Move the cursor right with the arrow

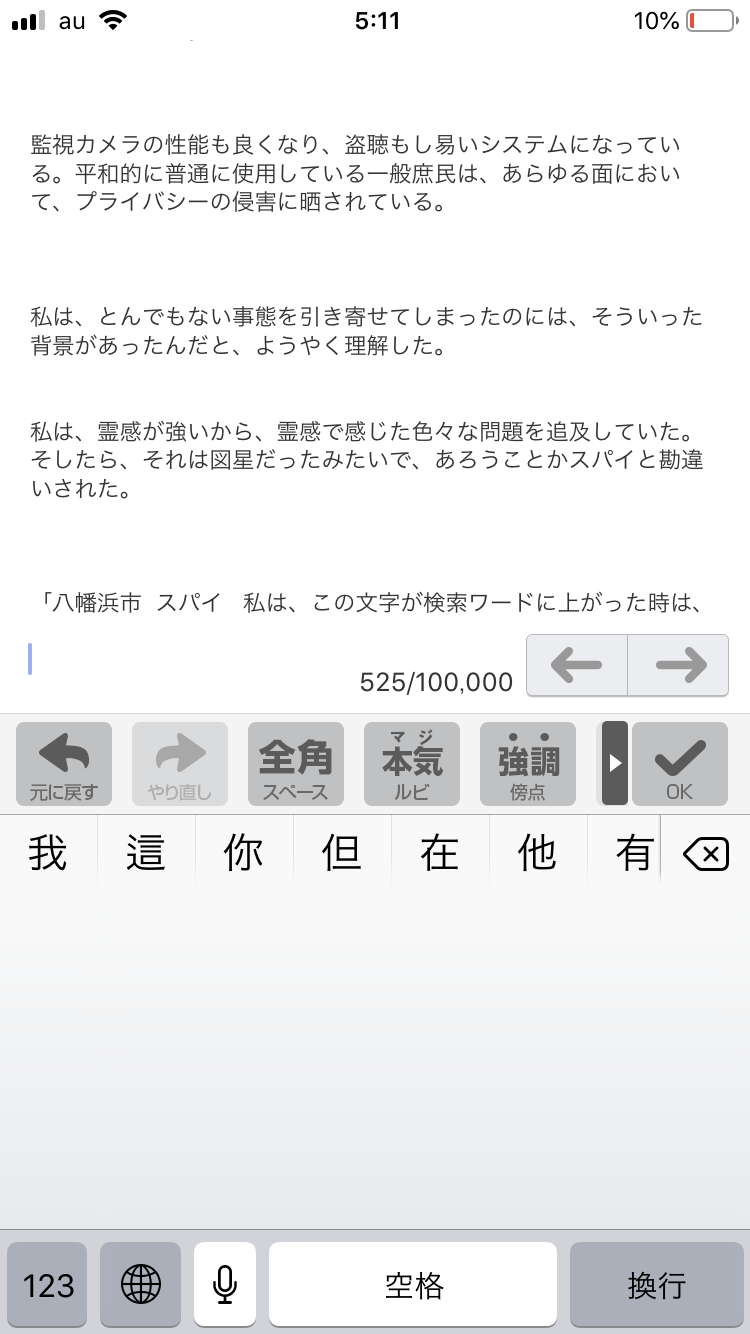[x=678, y=665]
